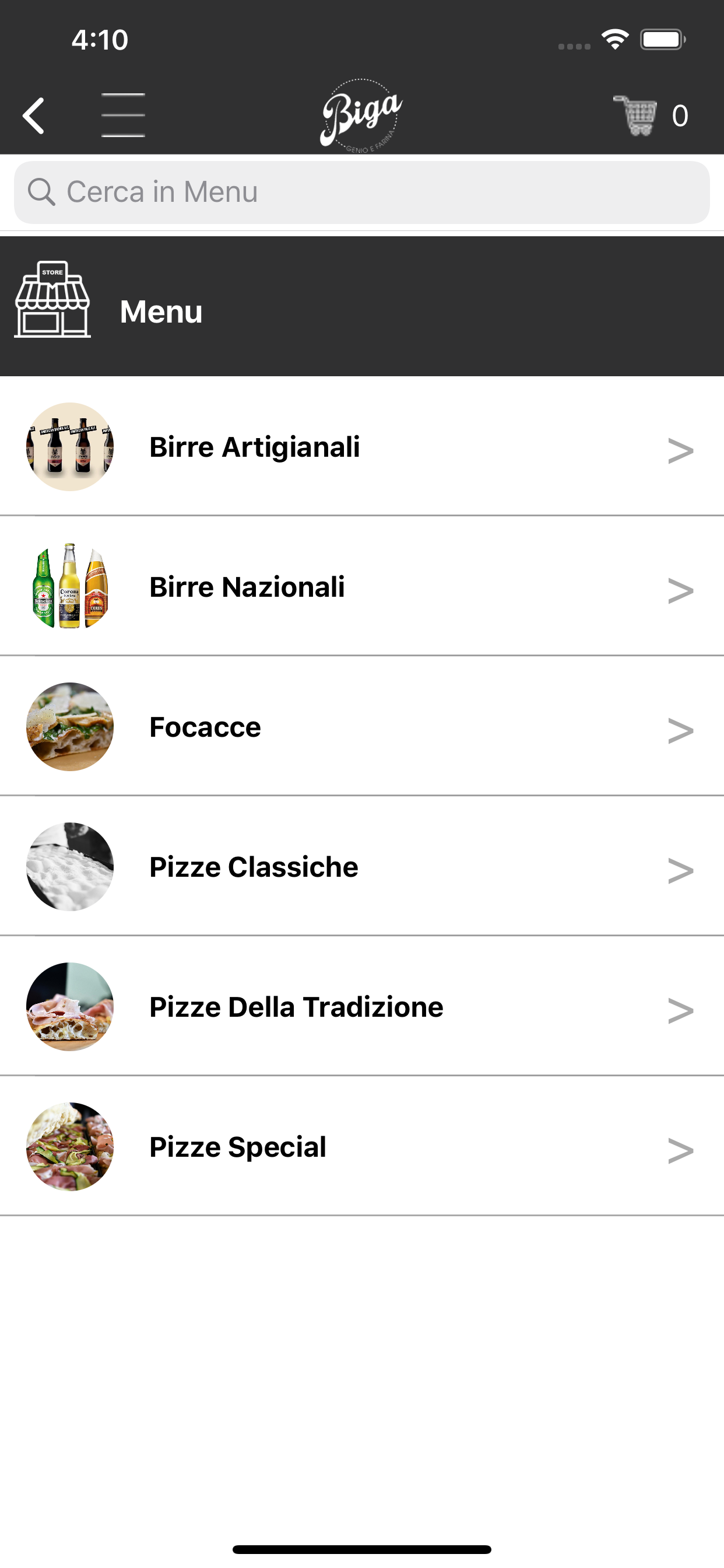Open the hamburger drawer menu

[123, 116]
